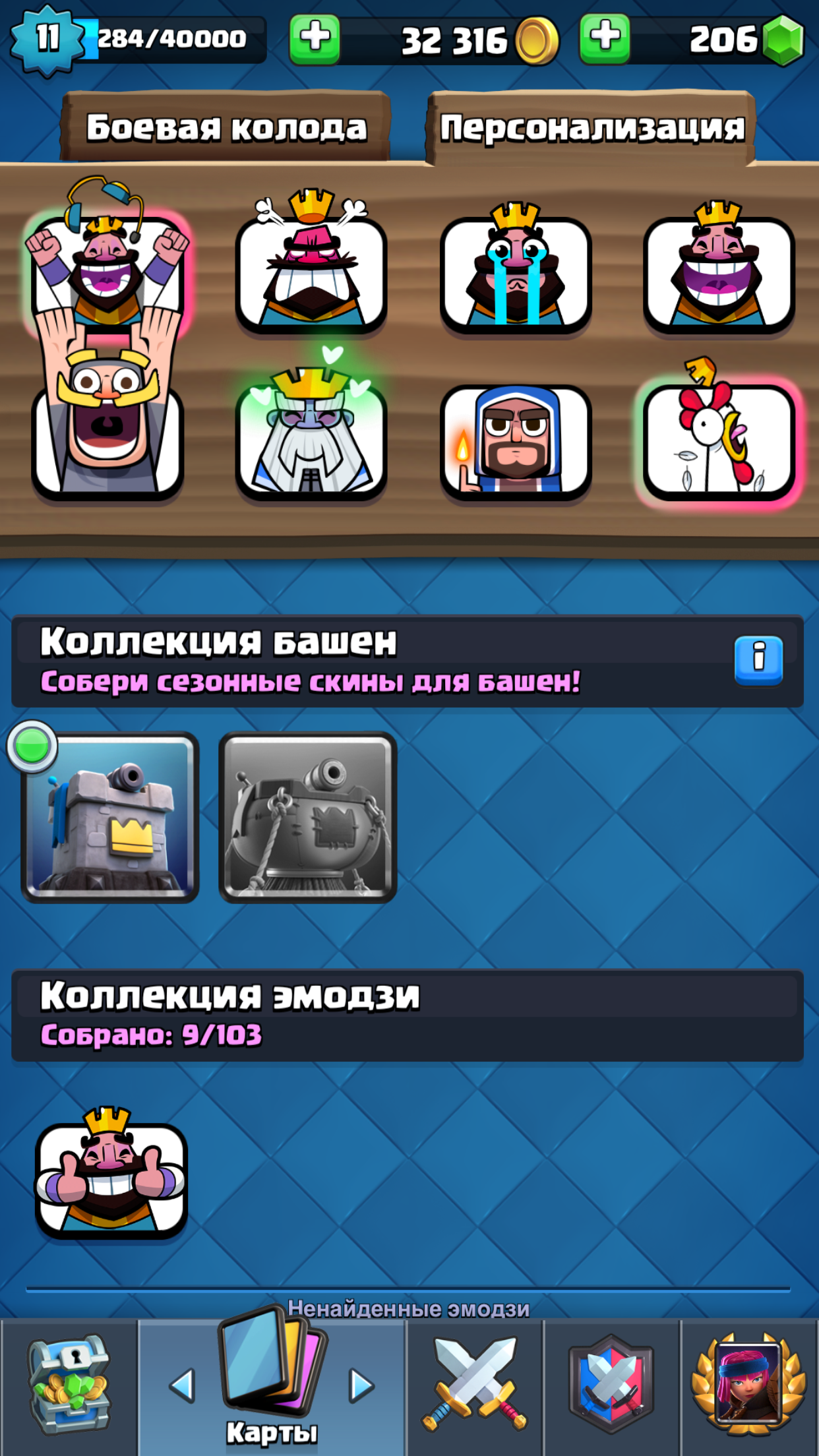Image resolution: width=819 pixels, height=1456 pixels.
Task: Tap the green plus to buy gold
Action: coord(315,40)
